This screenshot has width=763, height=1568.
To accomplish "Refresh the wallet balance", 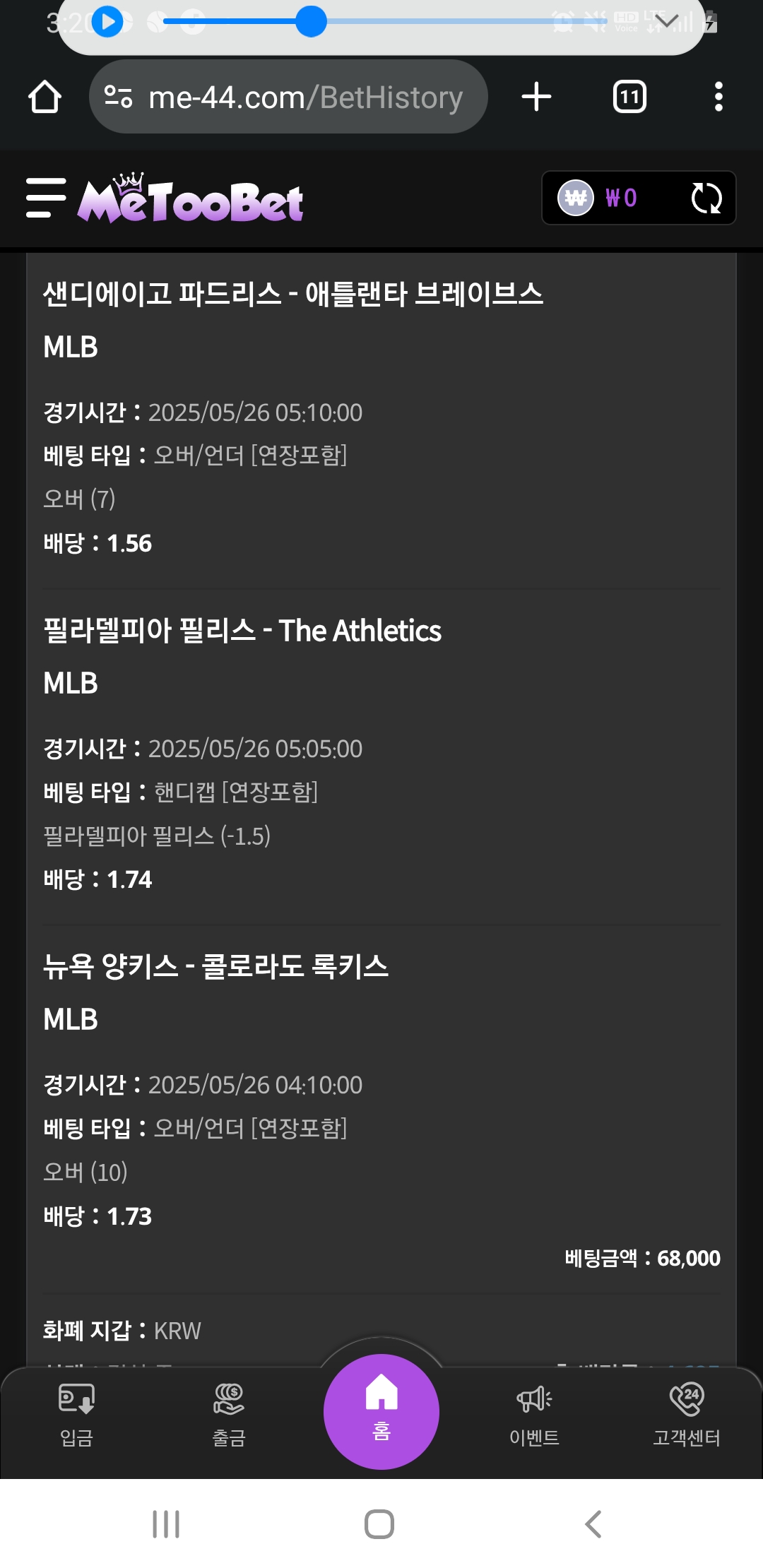I will click(x=706, y=198).
